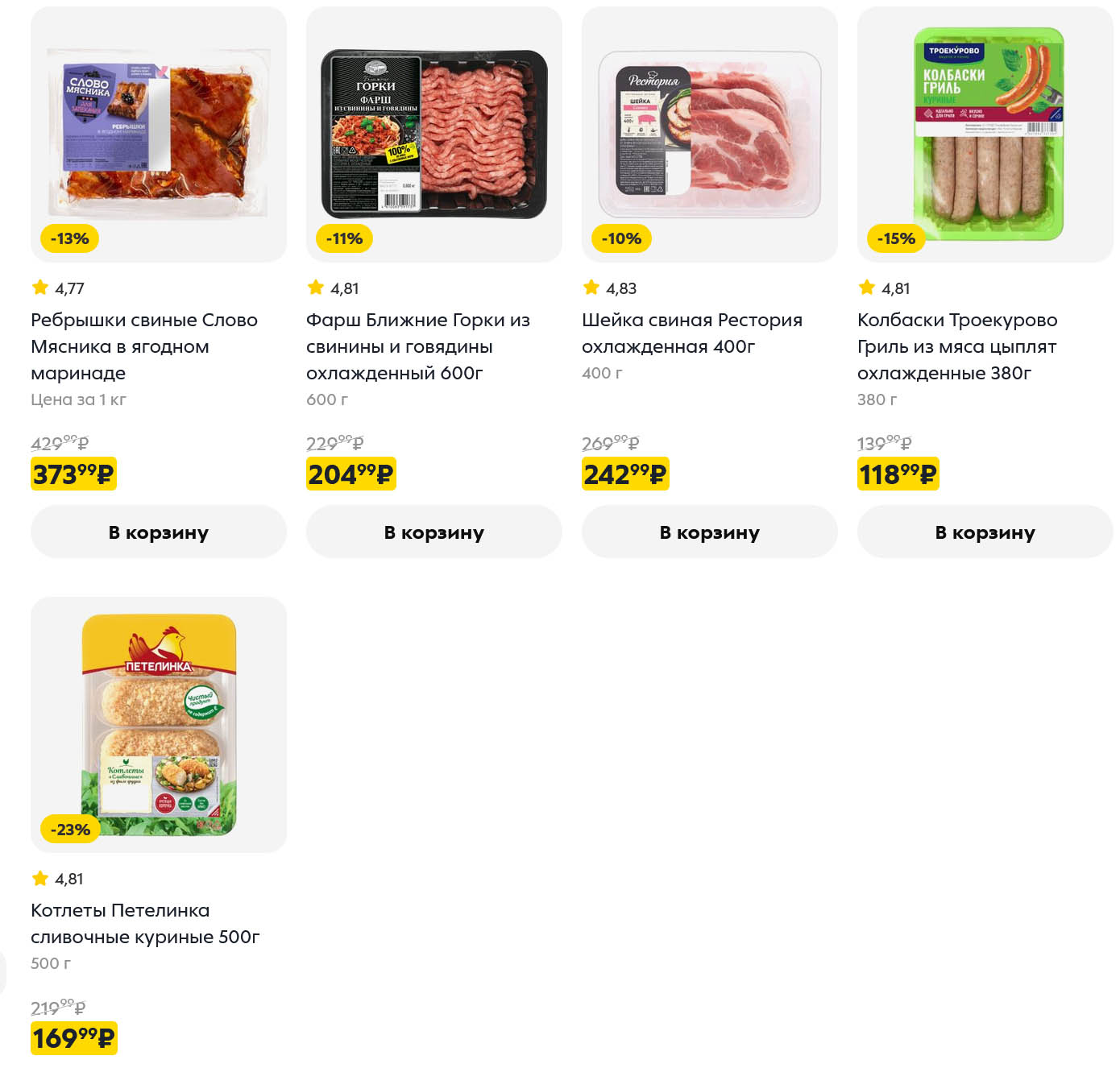Screen dimensions: 1120x1068
Task: Add Фарш Ближние Горки to cart
Action: pos(433,532)
